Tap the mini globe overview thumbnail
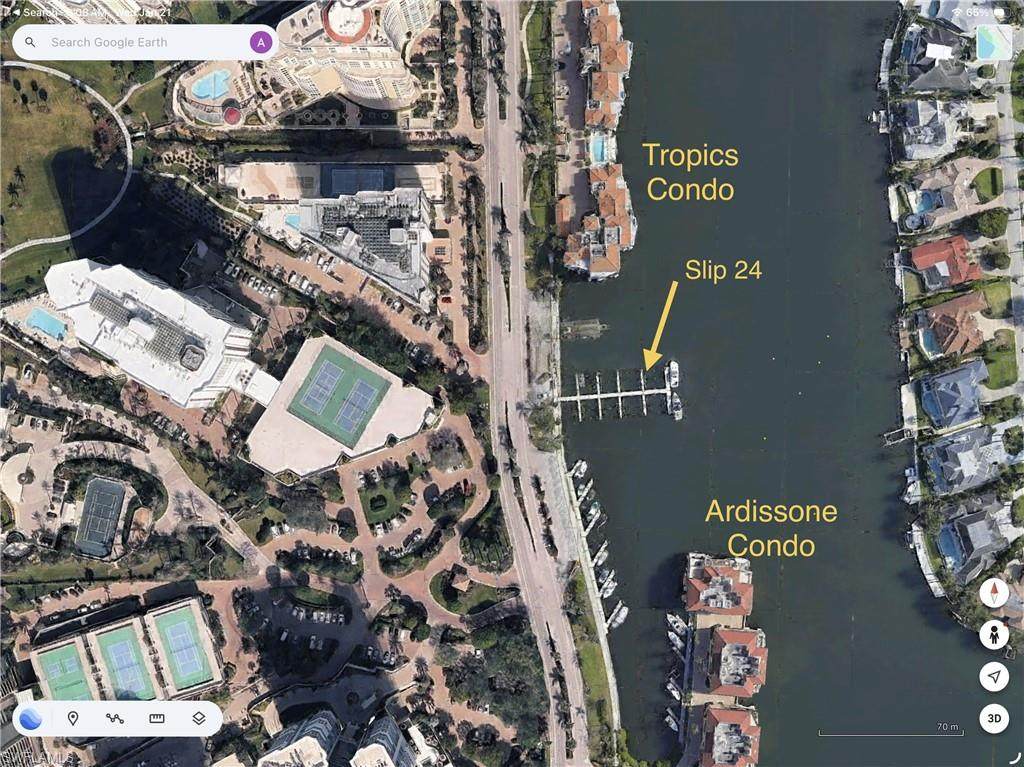Image resolution: width=1024 pixels, height=767 pixels. [993, 43]
